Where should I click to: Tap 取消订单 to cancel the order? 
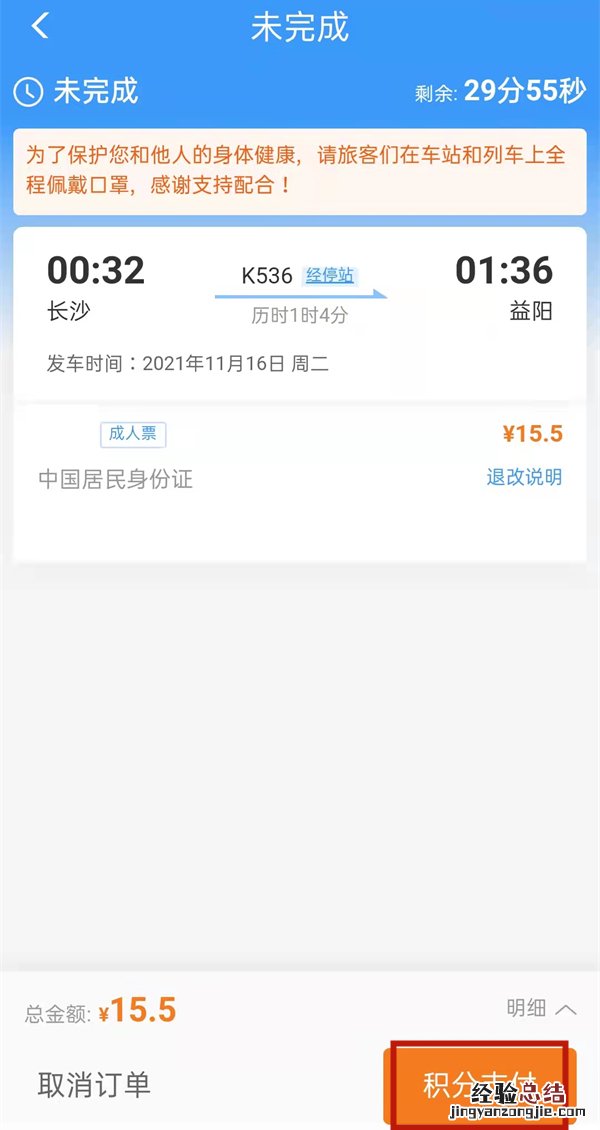pos(94,1084)
